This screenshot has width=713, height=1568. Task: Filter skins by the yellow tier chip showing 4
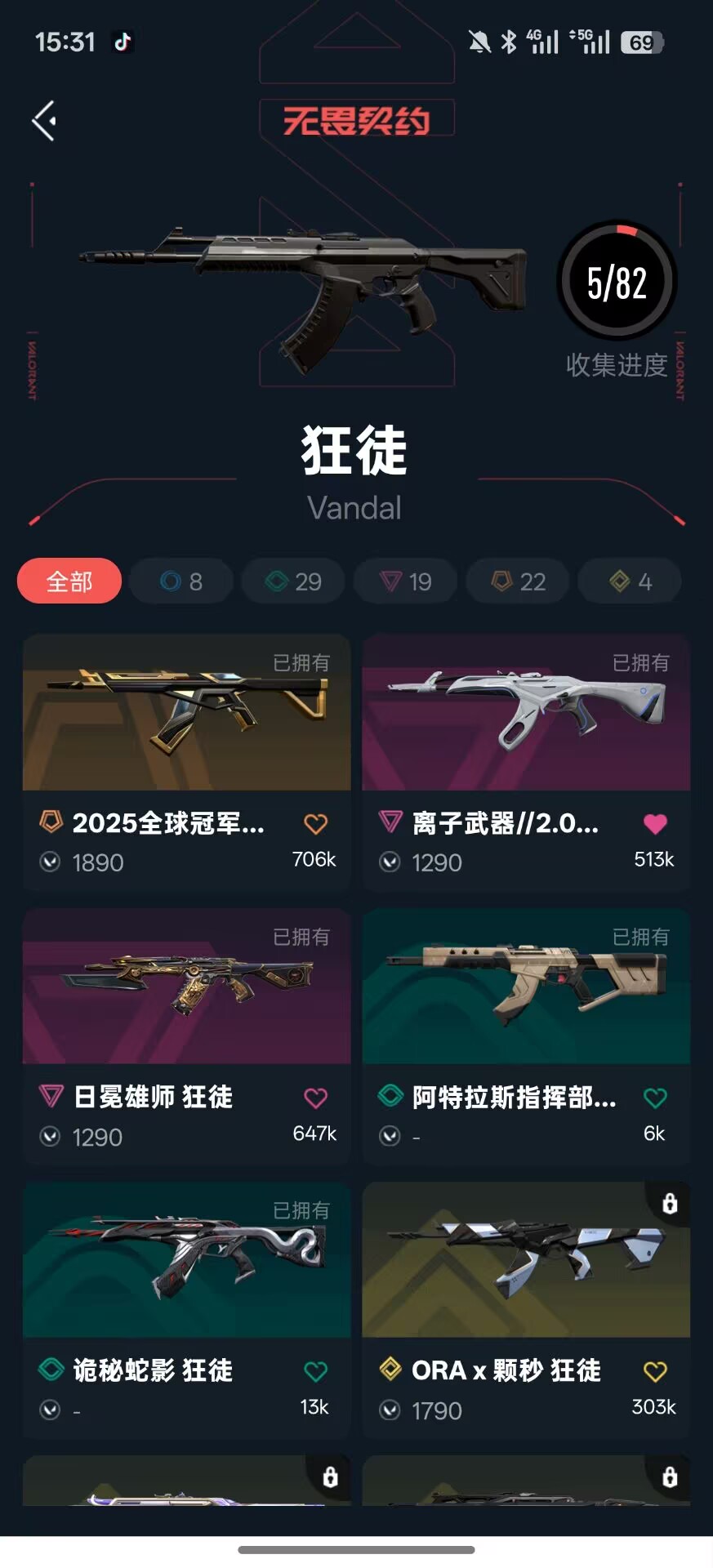pos(630,581)
